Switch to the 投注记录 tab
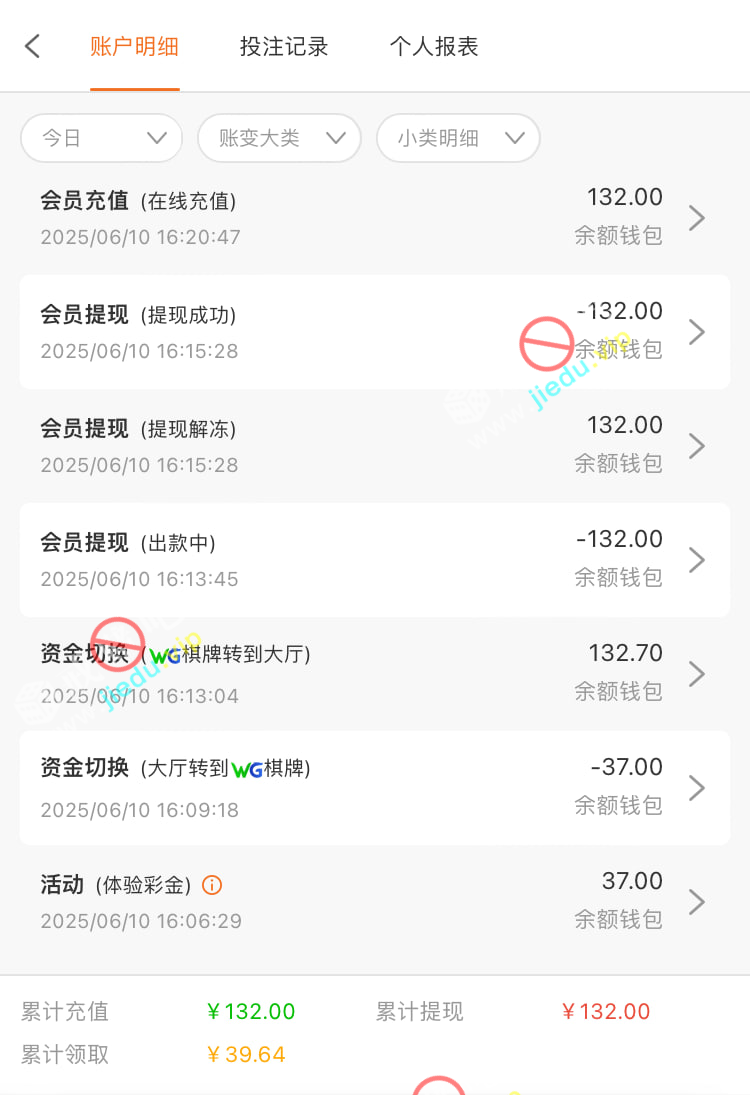 pyautogui.click(x=284, y=46)
